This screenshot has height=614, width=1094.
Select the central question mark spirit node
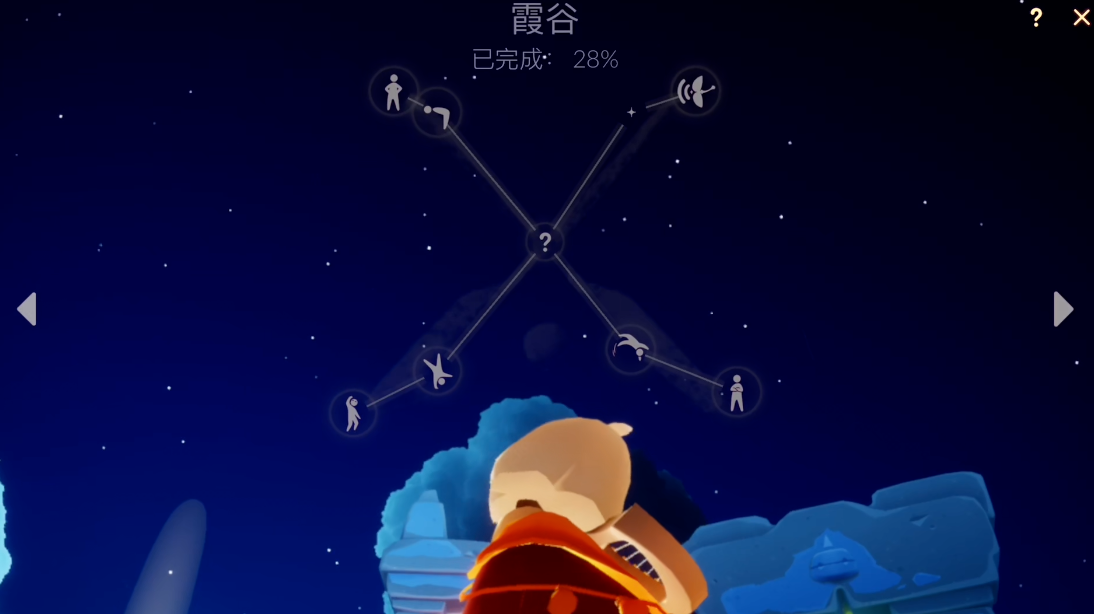click(x=545, y=242)
